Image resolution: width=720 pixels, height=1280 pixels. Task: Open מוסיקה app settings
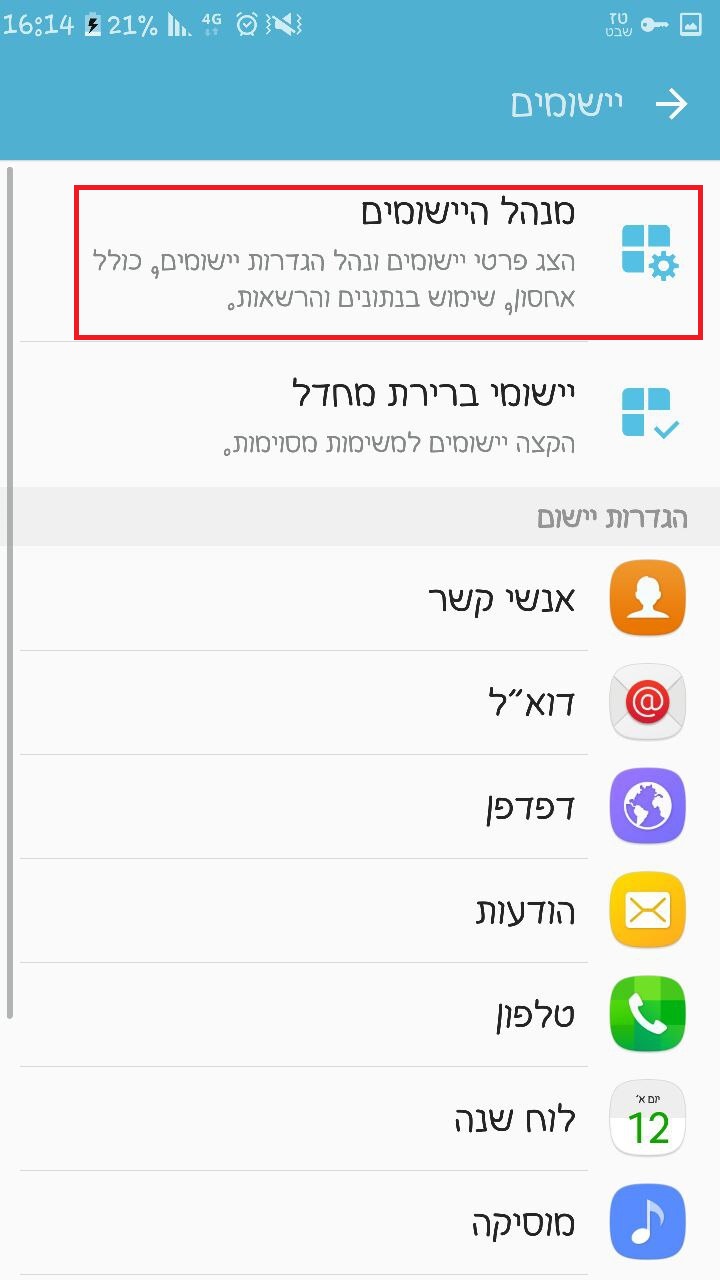click(360, 1222)
